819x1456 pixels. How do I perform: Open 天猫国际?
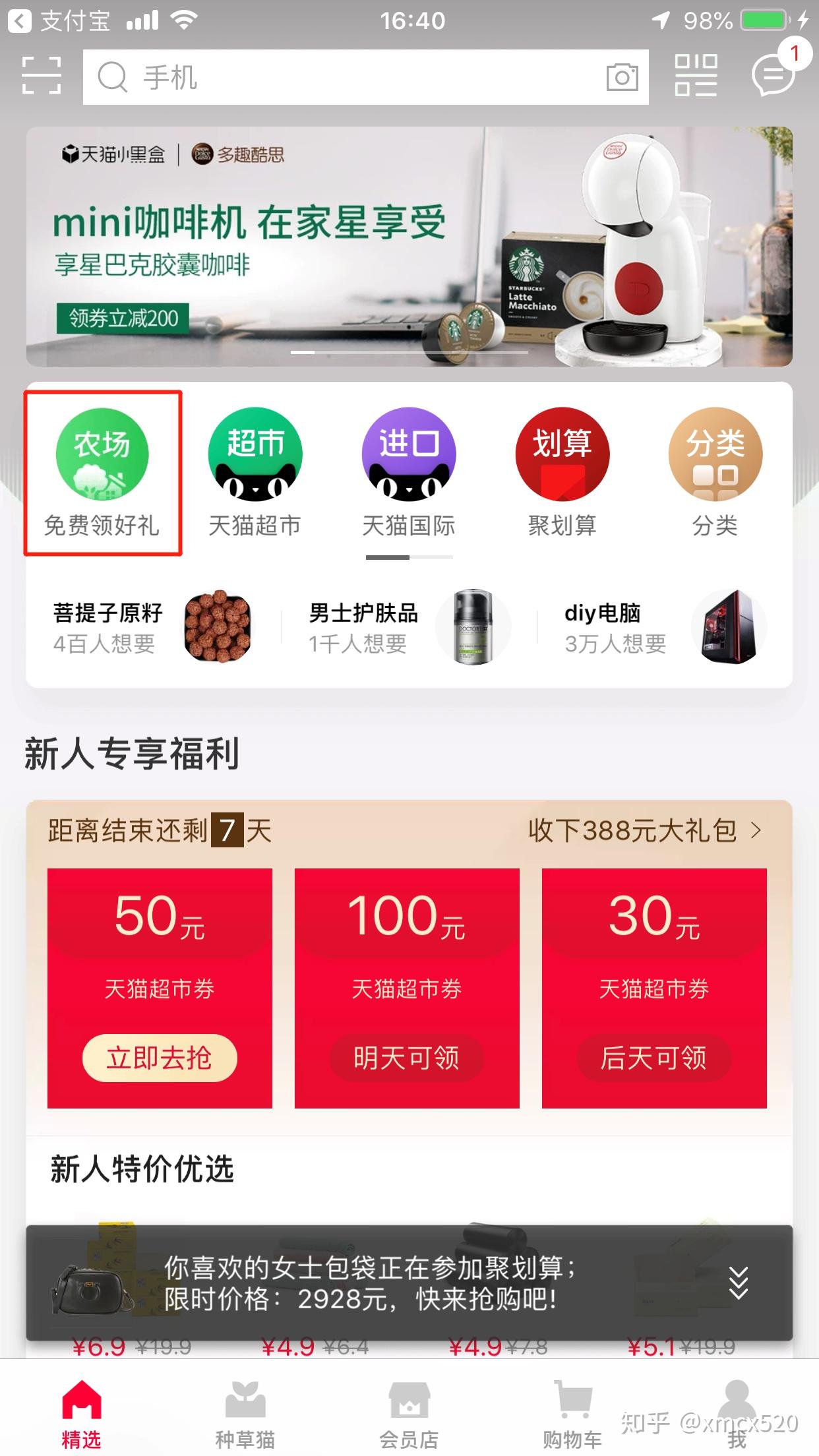tap(409, 473)
